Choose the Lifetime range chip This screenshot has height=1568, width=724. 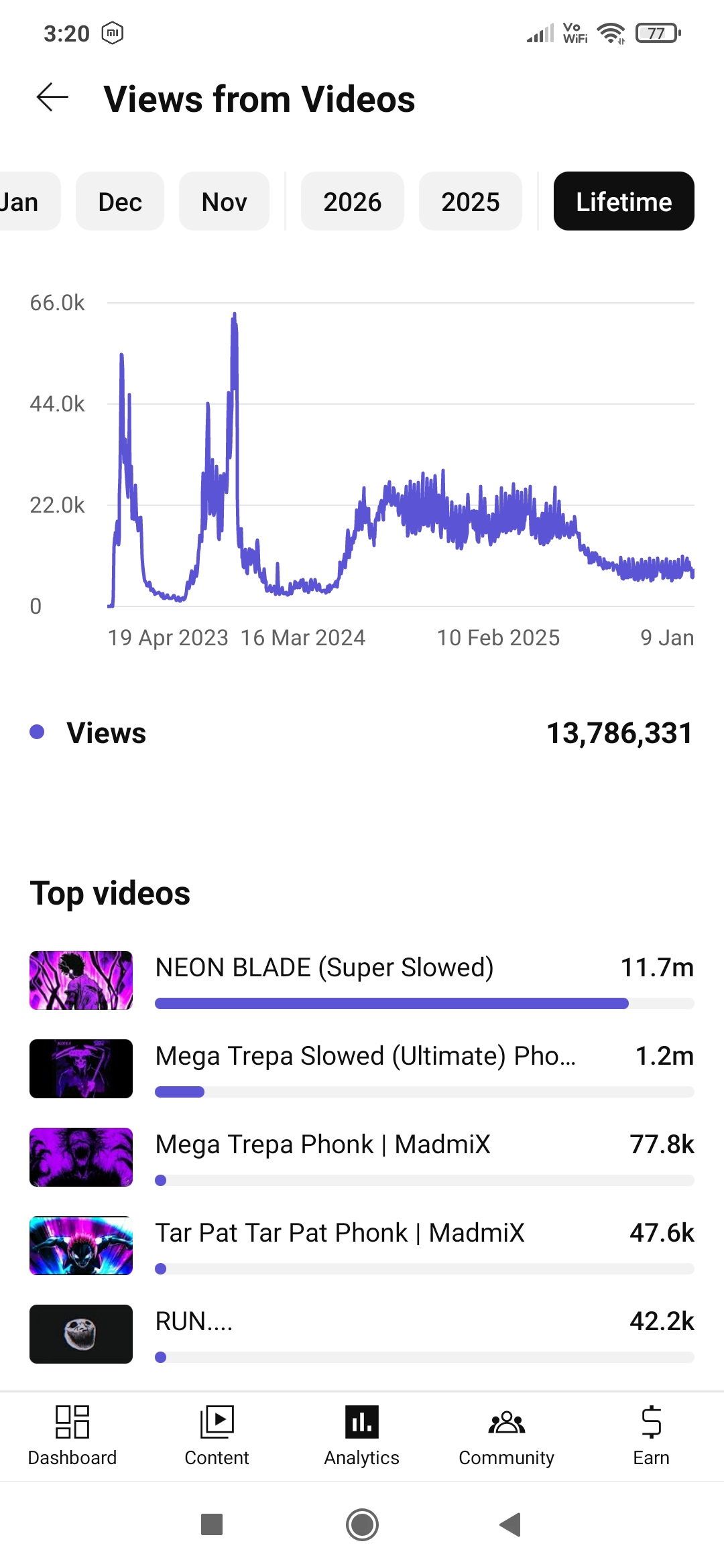(x=623, y=202)
